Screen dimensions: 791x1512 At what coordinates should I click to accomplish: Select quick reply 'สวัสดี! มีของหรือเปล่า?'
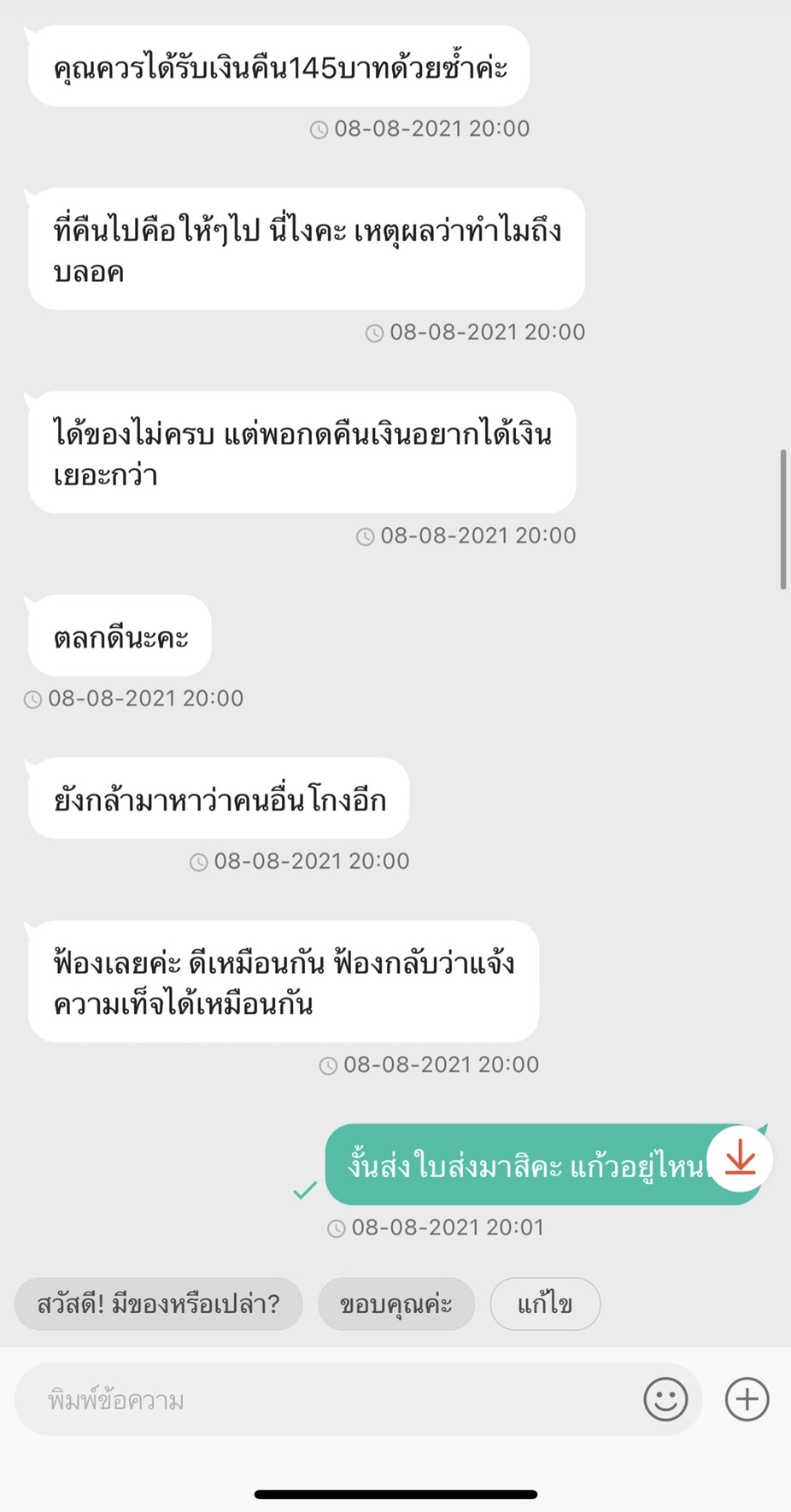[x=159, y=1304]
